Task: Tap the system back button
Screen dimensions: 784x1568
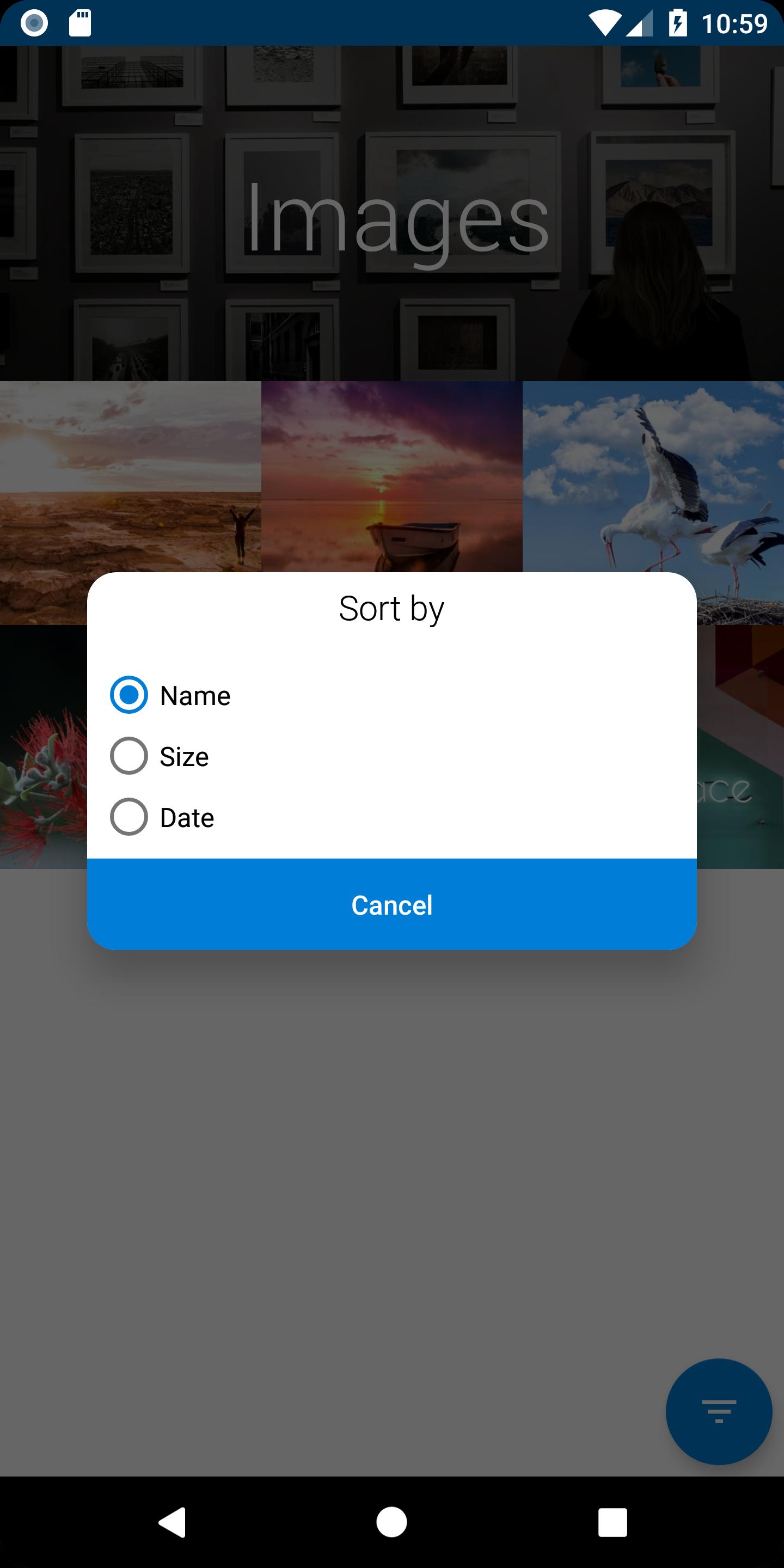Action: coord(172,1522)
